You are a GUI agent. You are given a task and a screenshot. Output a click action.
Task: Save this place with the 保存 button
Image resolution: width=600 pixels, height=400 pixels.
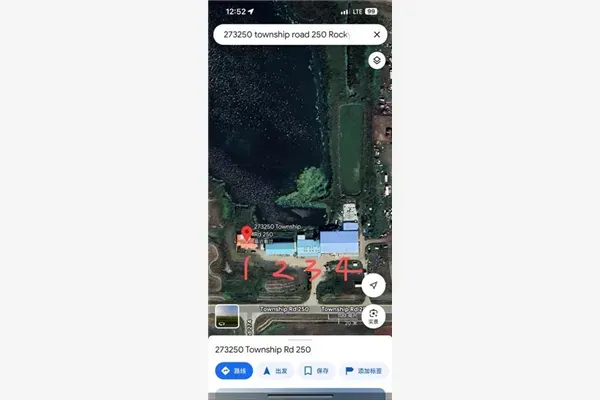click(317, 370)
